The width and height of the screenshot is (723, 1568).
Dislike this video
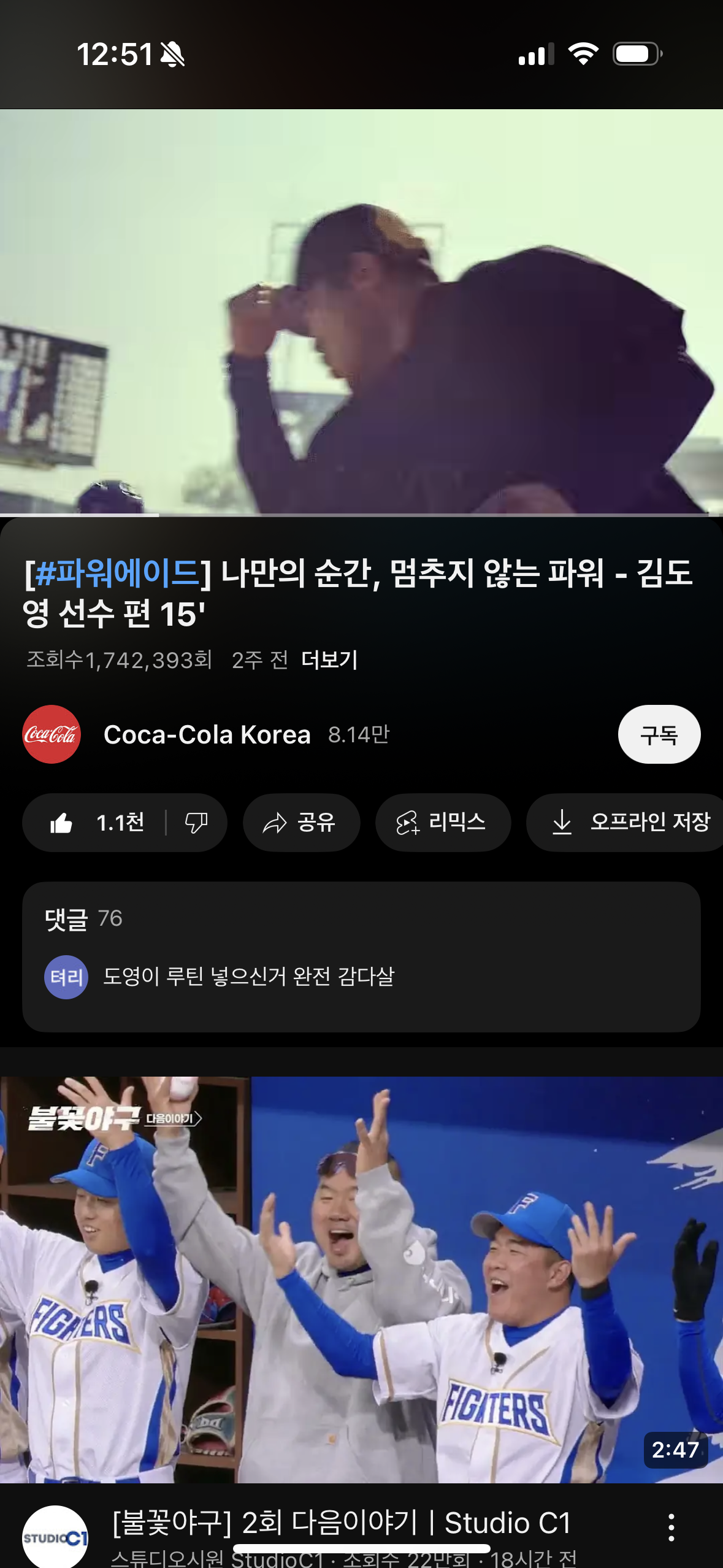coord(196,823)
